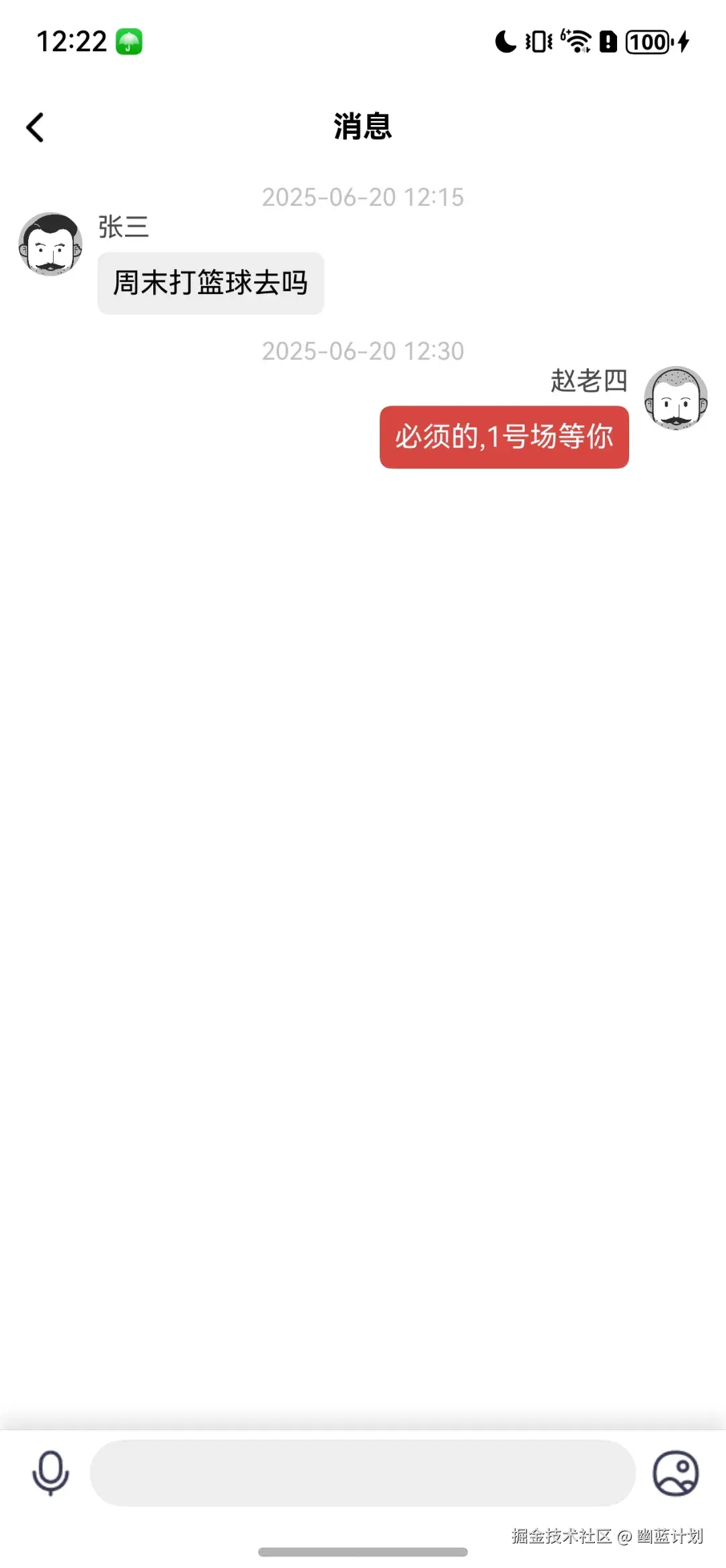Tap the red bubble 必须的,1号场等你
This screenshot has width=726, height=1568.
[x=504, y=437]
